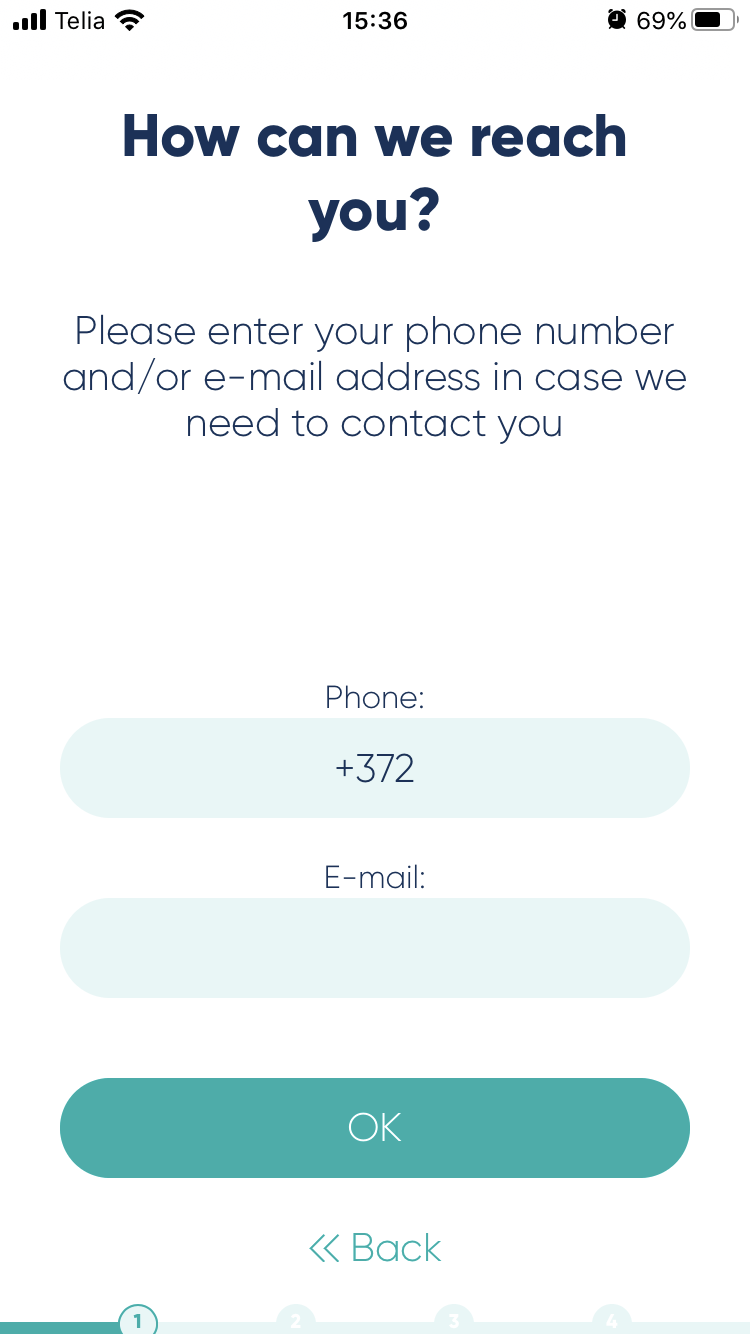Confirm contact details with OK
This screenshot has width=750, height=1334.
coord(375,1128)
